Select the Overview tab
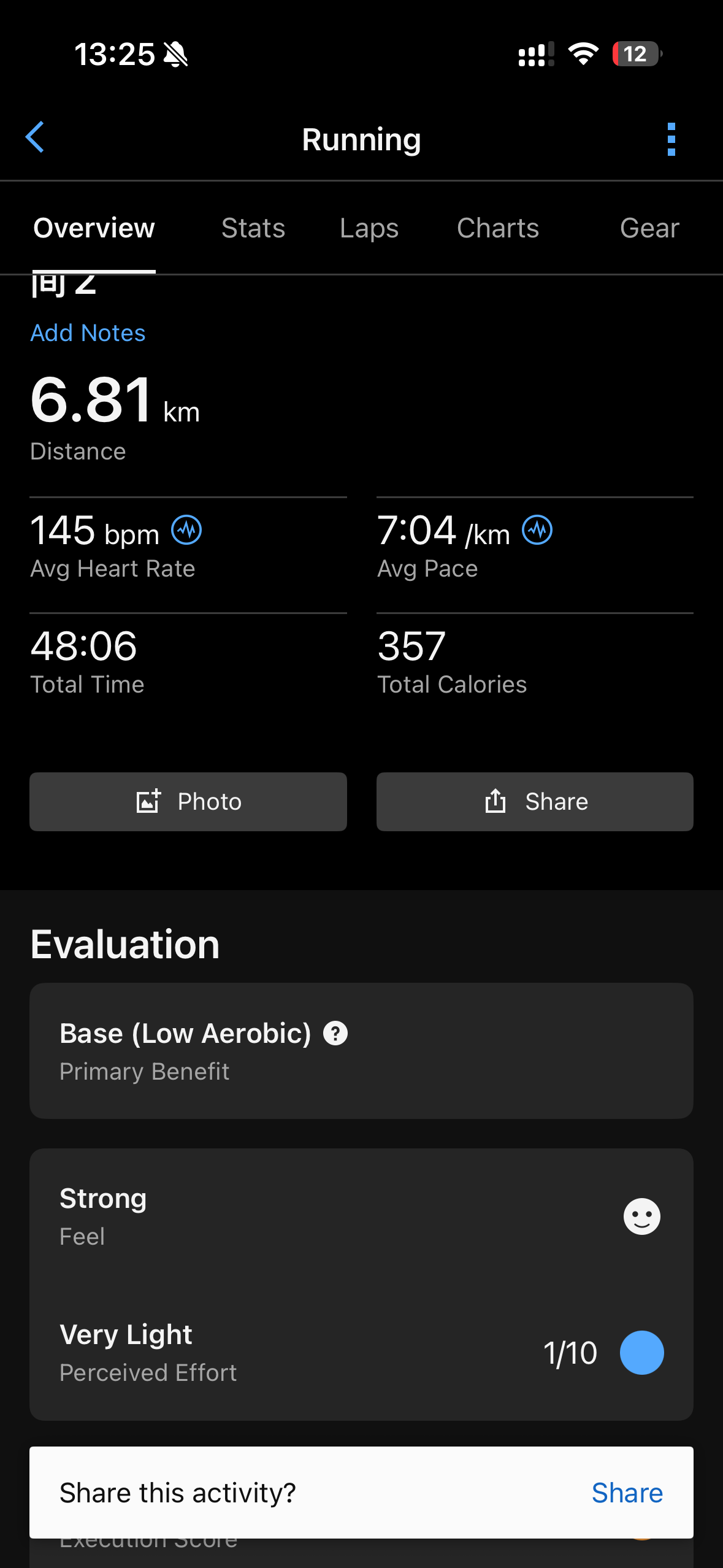Screen dimensions: 723x1568 click(x=94, y=228)
